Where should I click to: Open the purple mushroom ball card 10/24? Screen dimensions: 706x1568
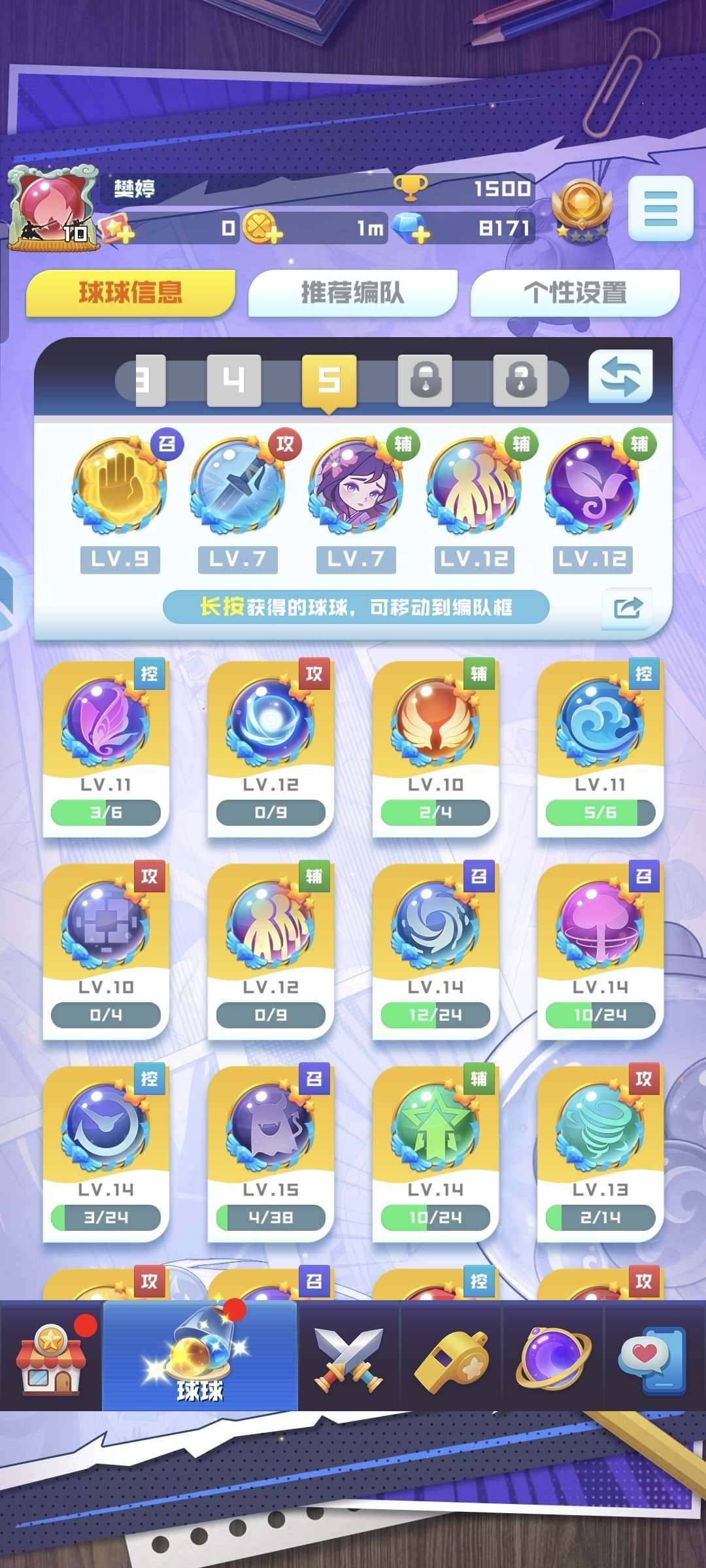click(600, 951)
